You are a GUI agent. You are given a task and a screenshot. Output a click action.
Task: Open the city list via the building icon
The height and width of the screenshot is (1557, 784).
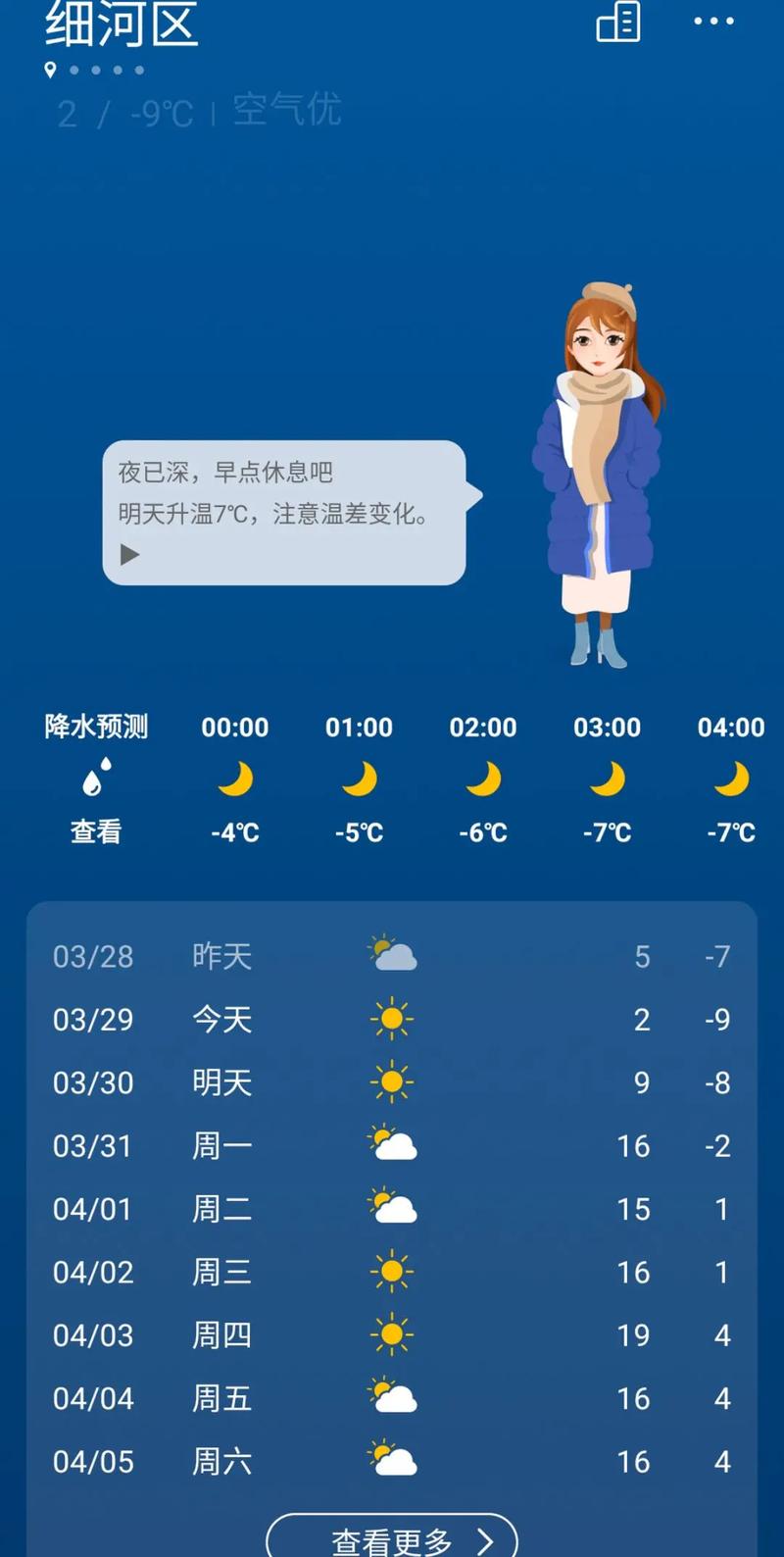click(x=616, y=22)
